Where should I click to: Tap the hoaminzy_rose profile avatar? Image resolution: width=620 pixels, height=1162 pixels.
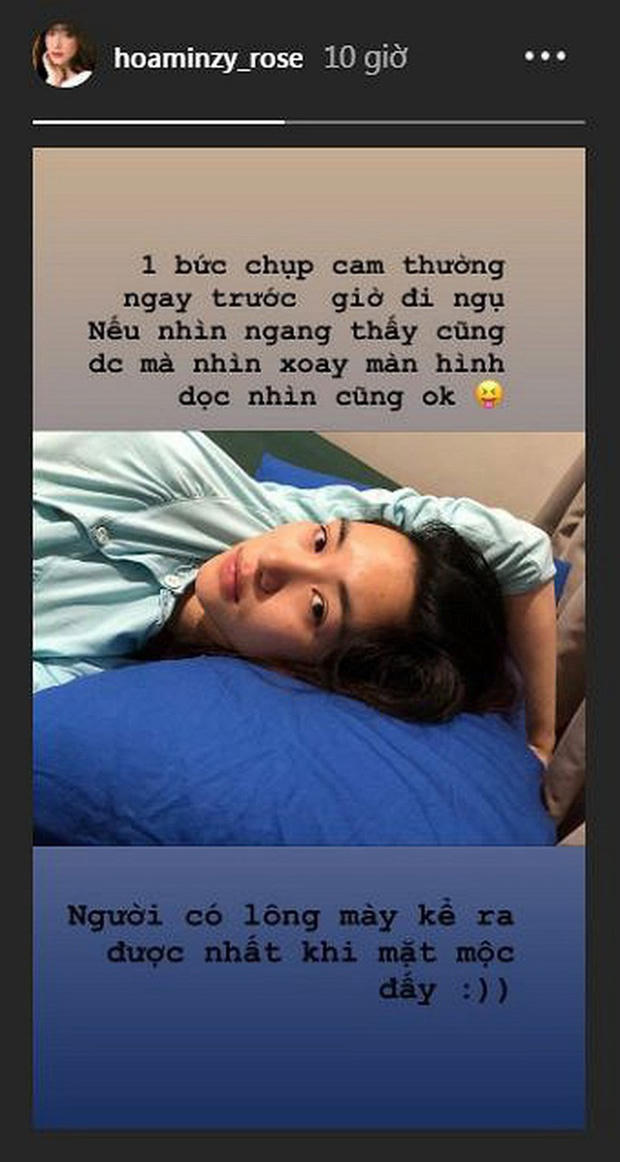click(x=64, y=56)
